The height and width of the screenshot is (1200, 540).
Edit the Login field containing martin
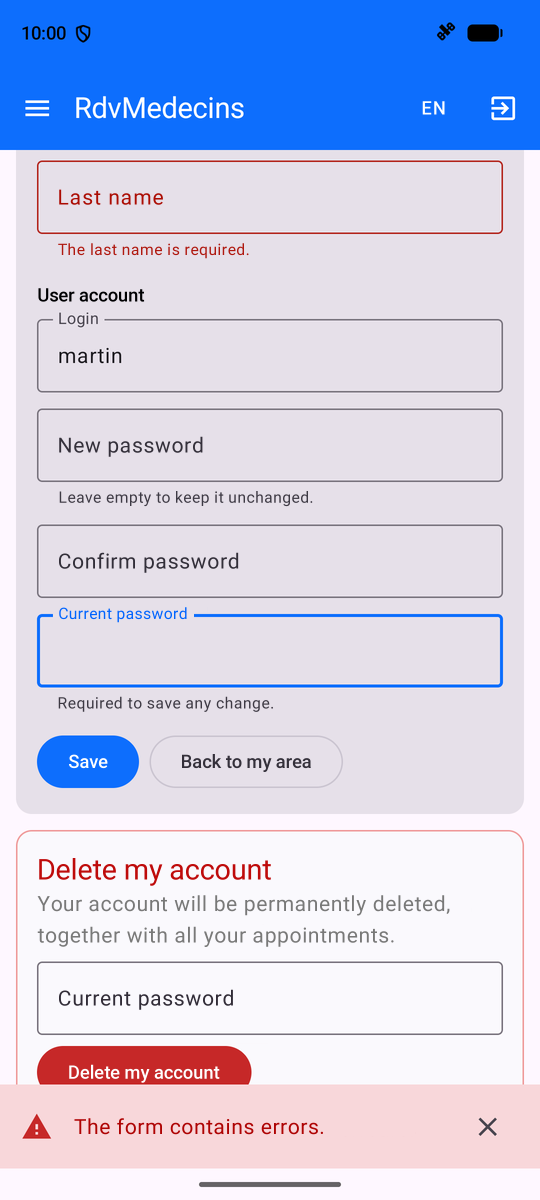pos(270,355)
